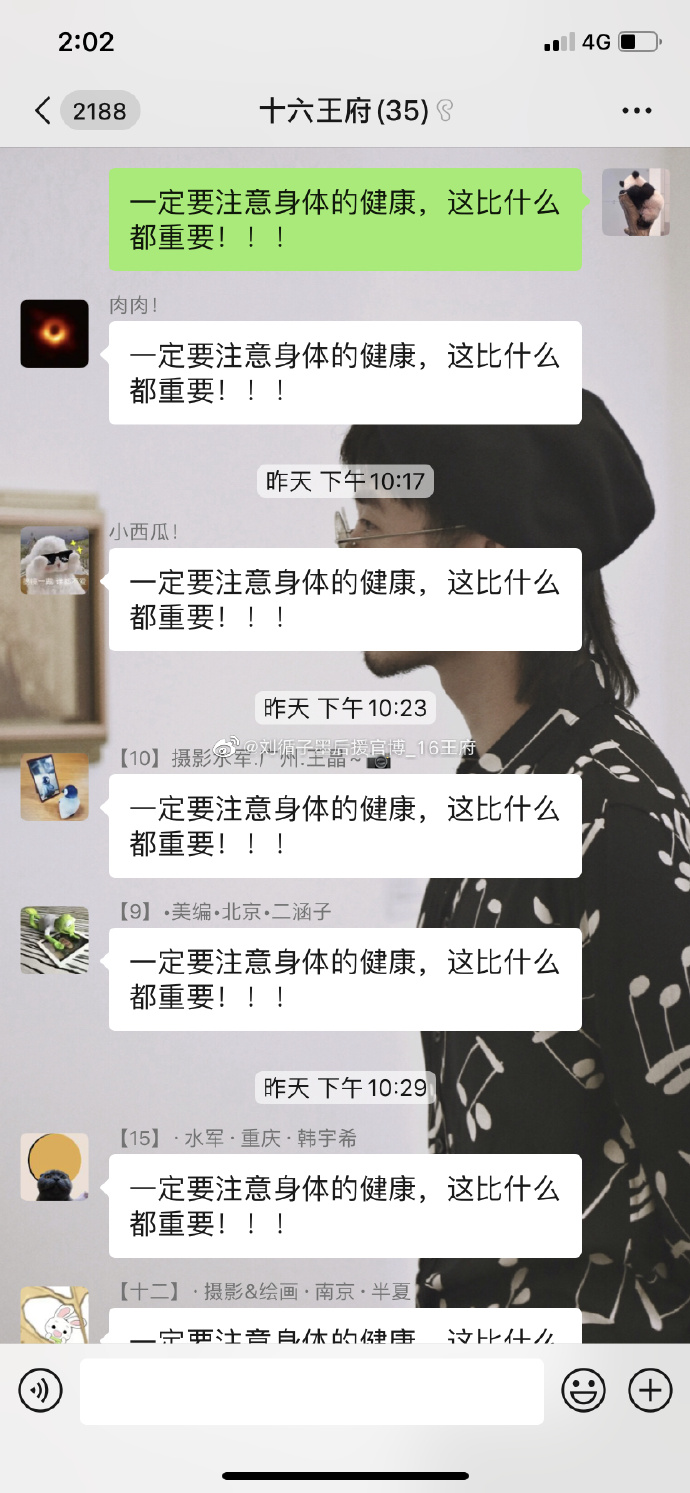
Task: Open my own panda avatar
Action: point(635,202)
